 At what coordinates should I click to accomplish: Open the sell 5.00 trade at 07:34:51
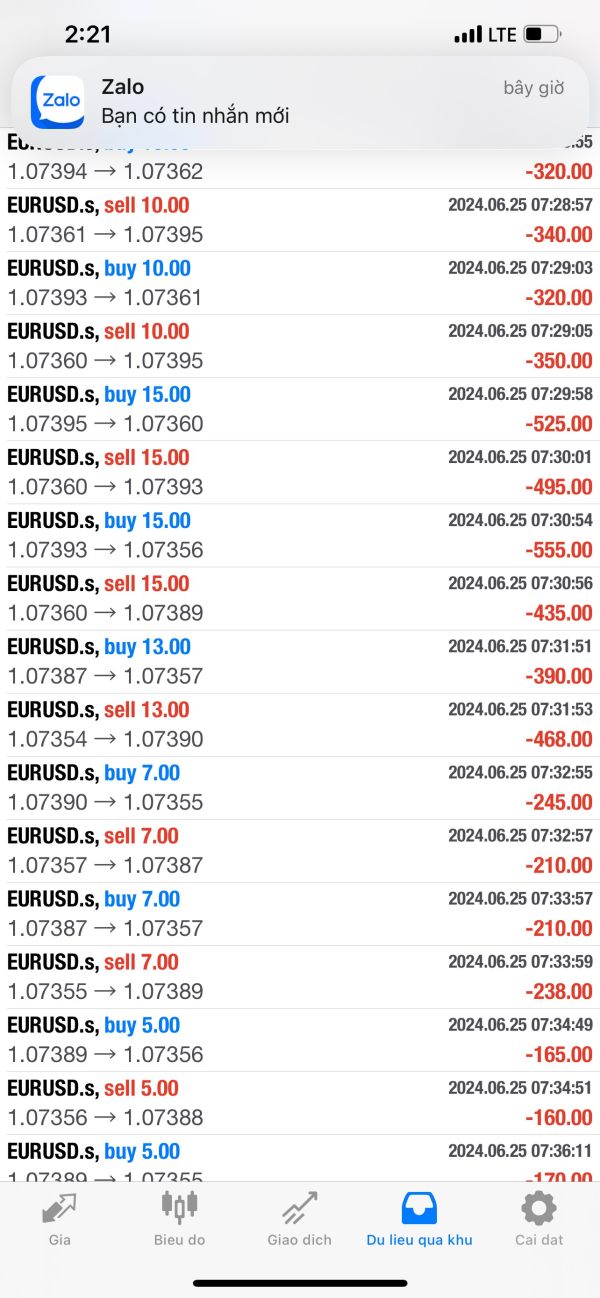click(x=300, y=1102)
